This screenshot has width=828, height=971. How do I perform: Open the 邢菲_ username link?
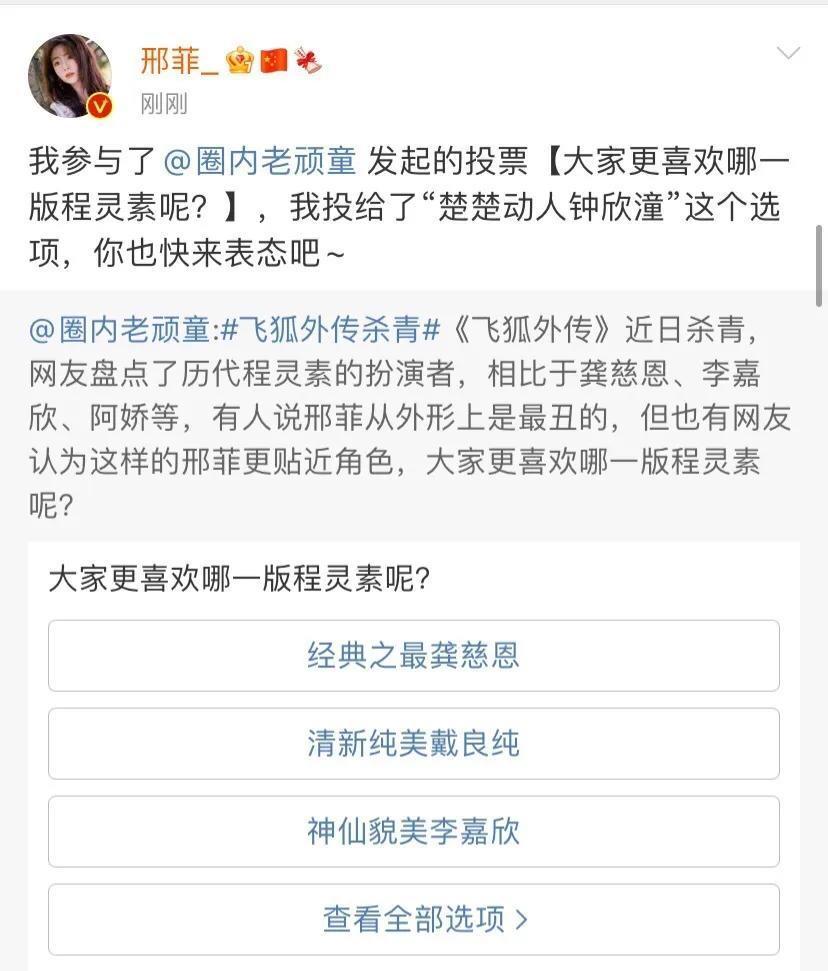pos(179,61)
